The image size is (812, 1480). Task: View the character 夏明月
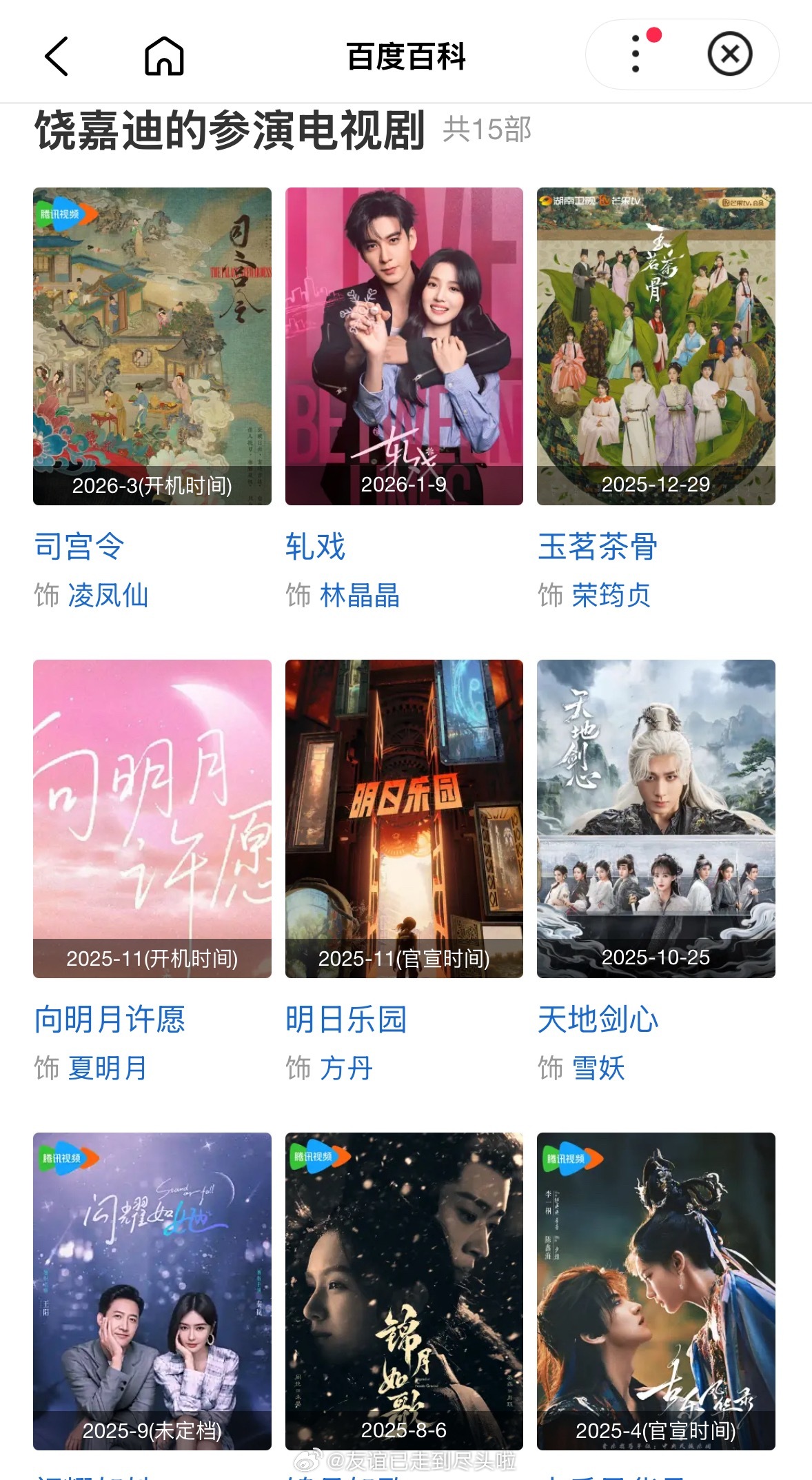pos(108,1068)
